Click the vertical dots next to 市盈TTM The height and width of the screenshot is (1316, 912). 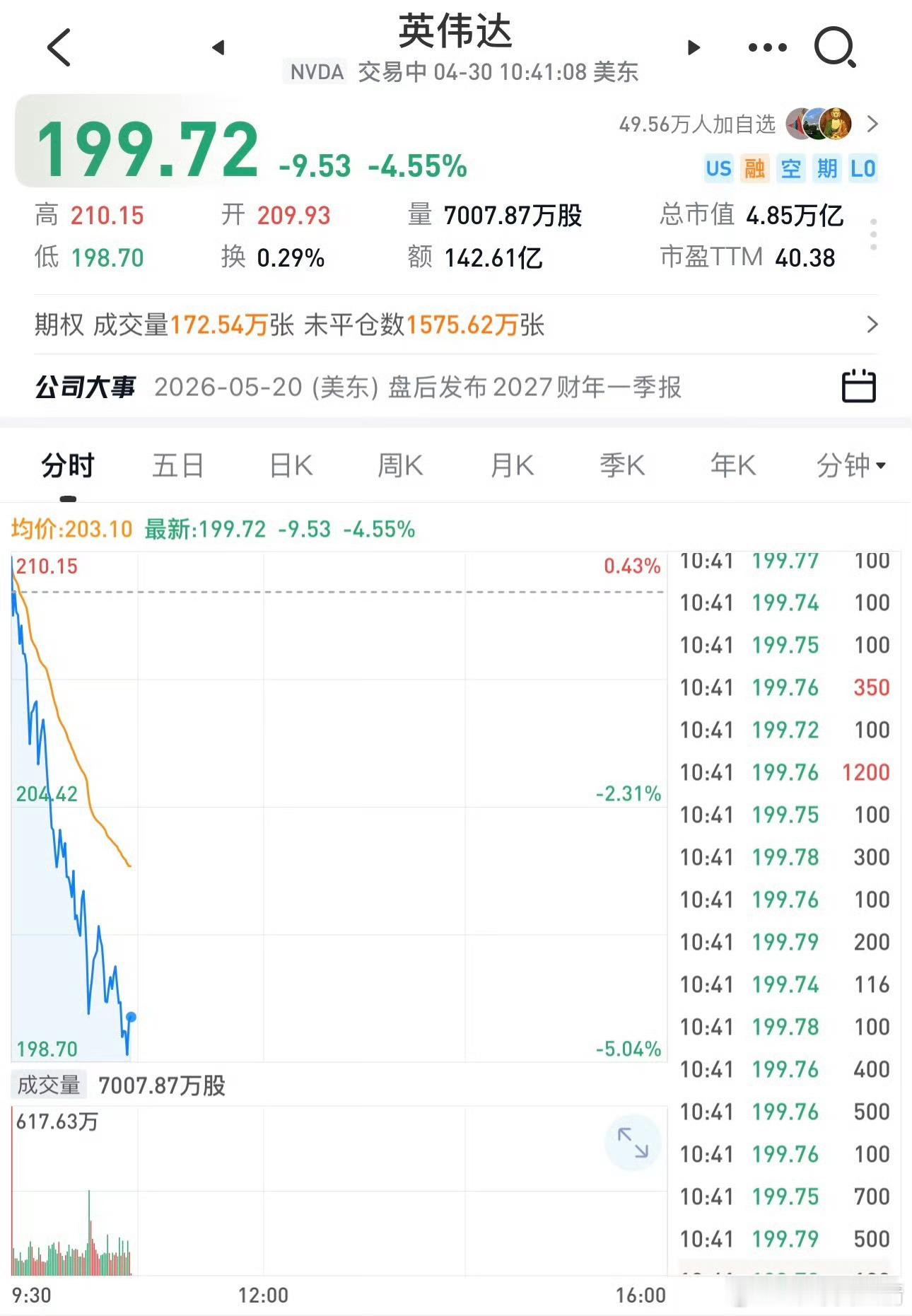(x=875, y=235)
